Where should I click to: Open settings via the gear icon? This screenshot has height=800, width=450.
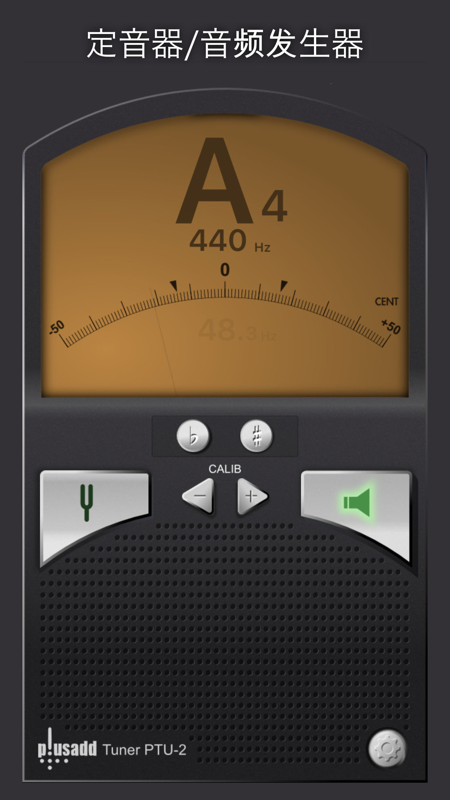387,748
